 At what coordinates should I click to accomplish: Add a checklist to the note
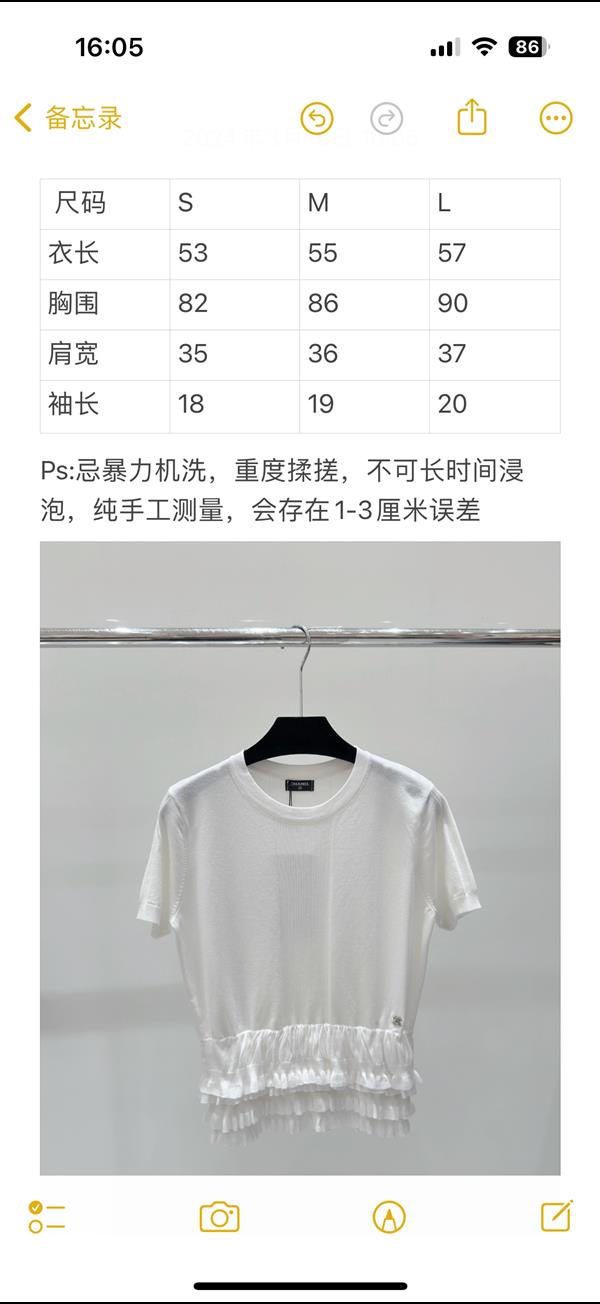47,1217
